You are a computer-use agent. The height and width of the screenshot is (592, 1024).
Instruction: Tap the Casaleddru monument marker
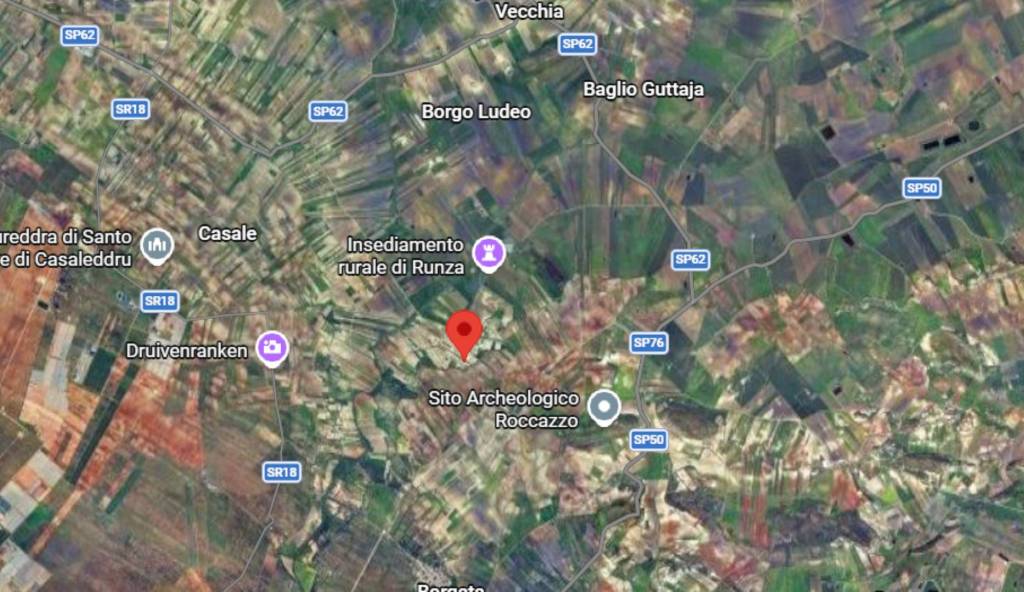point(157,245)
